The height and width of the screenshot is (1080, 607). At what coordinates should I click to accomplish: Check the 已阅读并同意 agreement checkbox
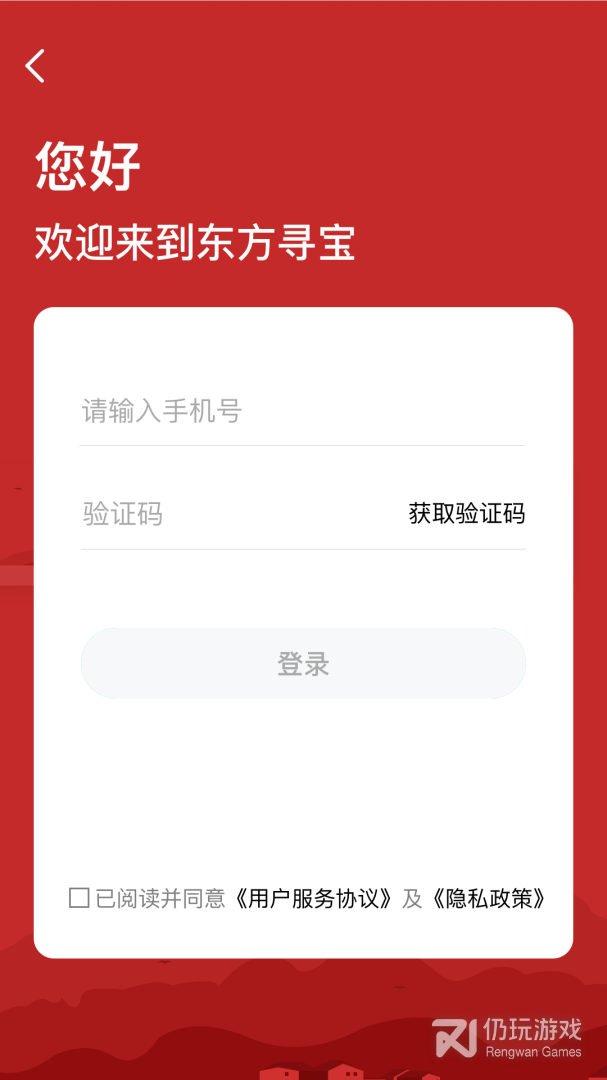click(x=79, y=898)
